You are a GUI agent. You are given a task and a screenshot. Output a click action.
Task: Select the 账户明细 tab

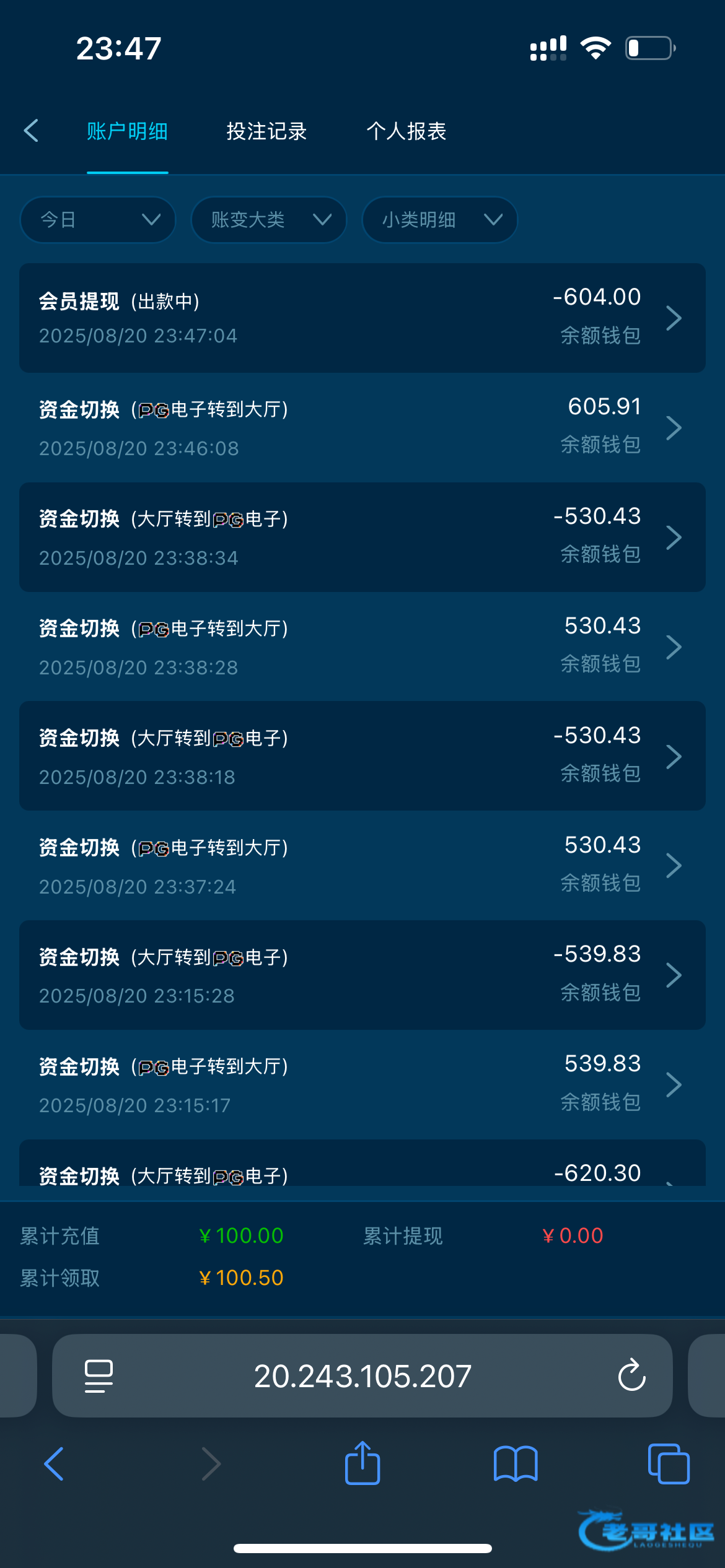127,131
